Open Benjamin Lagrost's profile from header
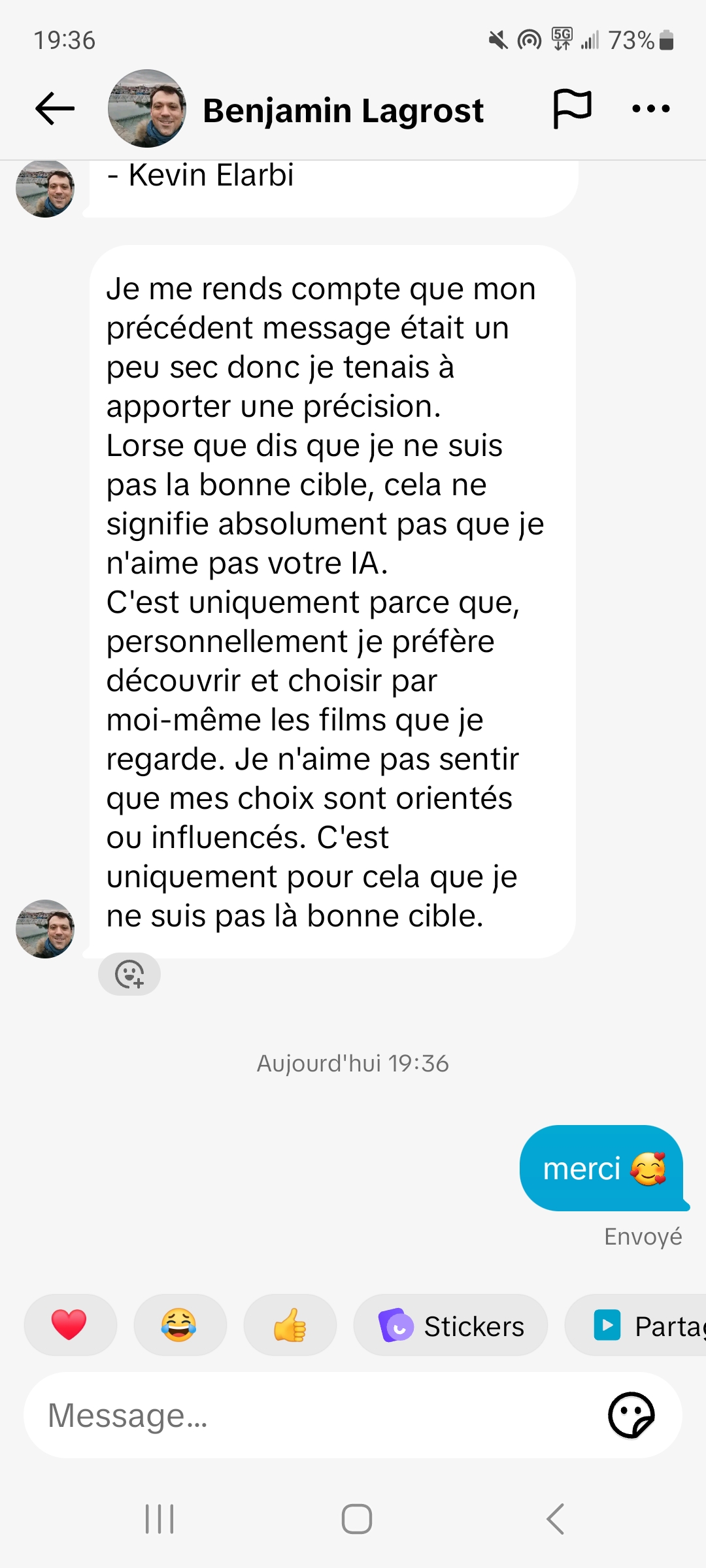Image resolution: width=706 pixels, height=1568 pixels. (343, 110)
